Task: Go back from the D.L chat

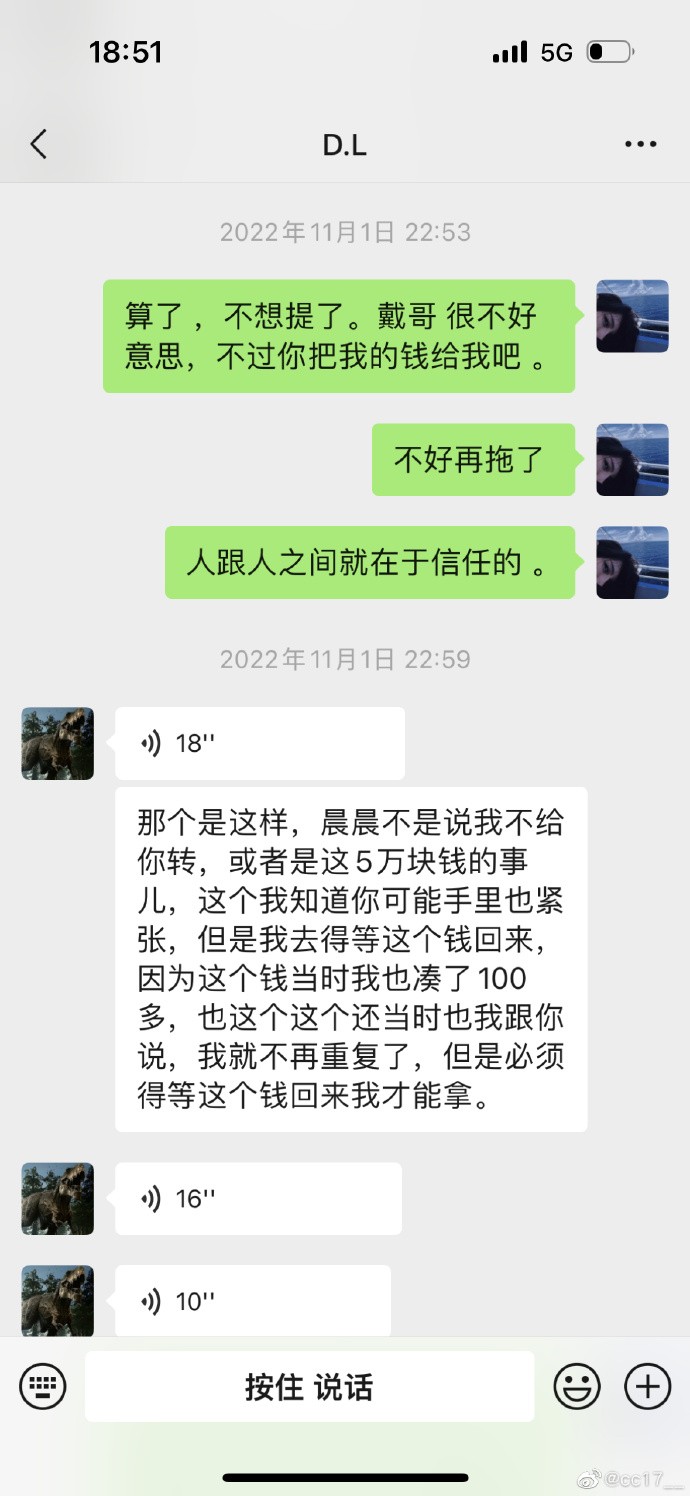Action: [x=39, y=145]
